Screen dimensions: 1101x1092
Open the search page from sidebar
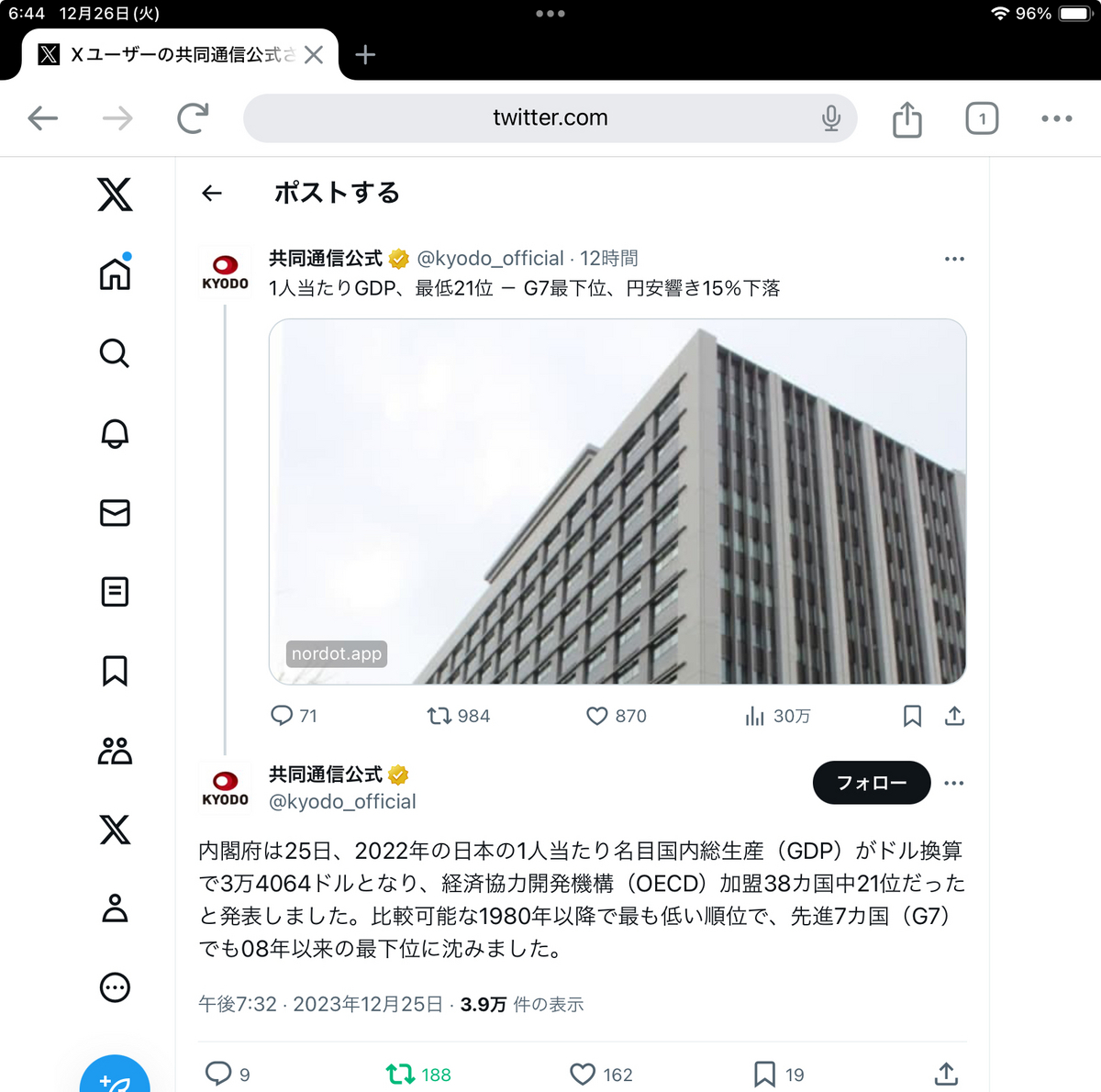[115, 353]
